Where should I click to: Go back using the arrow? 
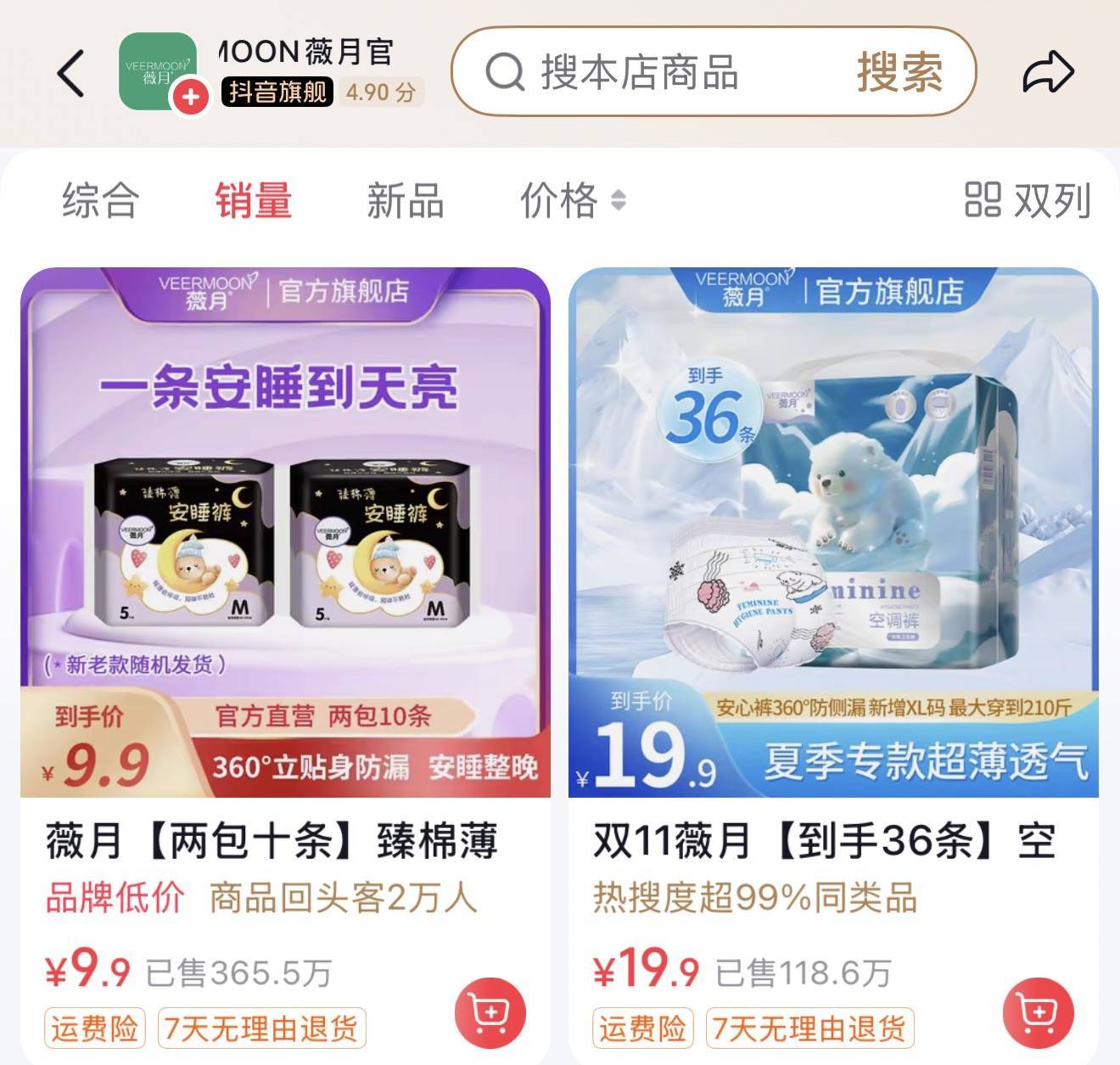pyautogui.click(x=71, y=73)
